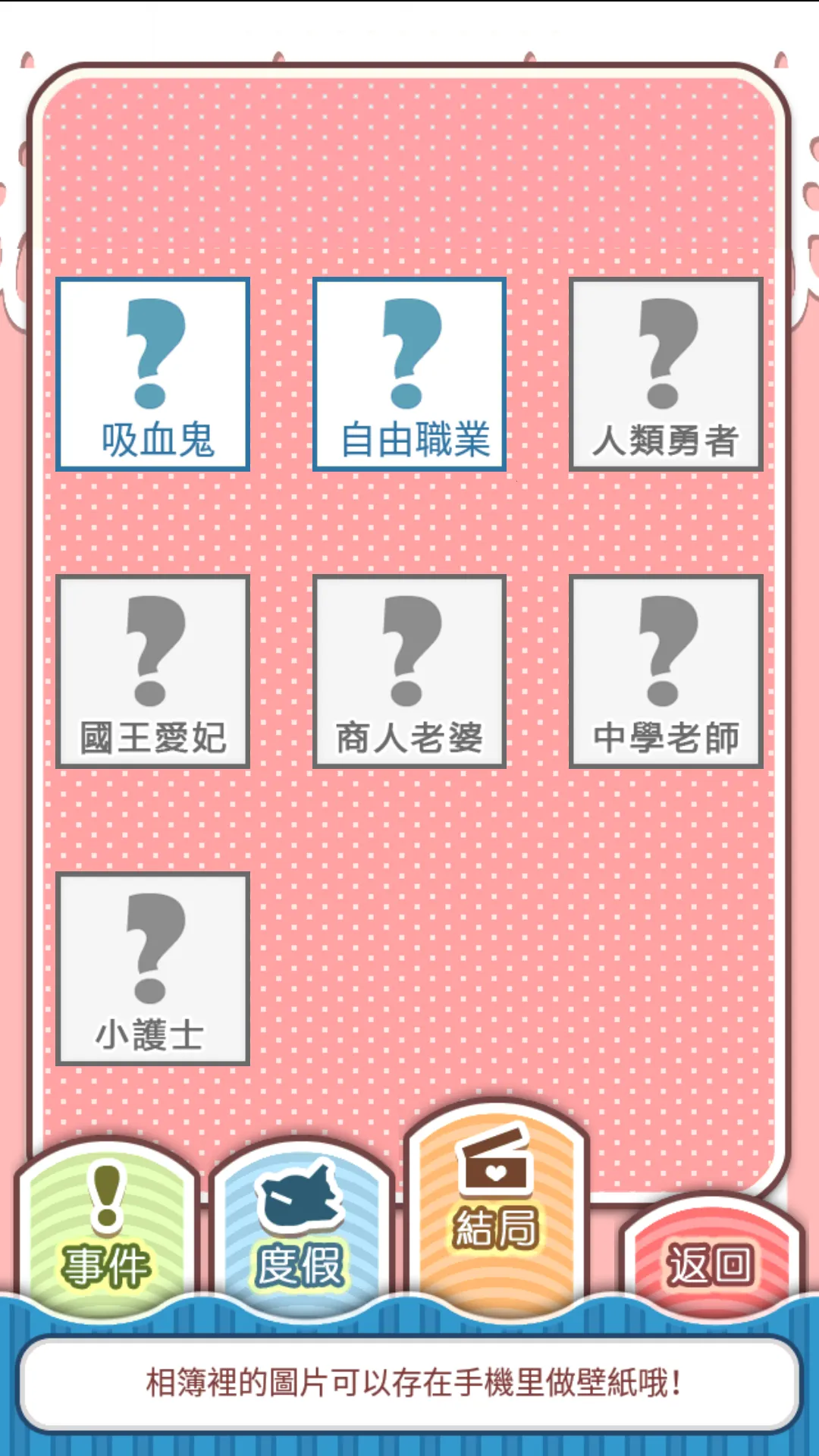Open the 吸血鬼 ending card
The width and height of the screenshot is (819, 1456).
pos(152,374)
